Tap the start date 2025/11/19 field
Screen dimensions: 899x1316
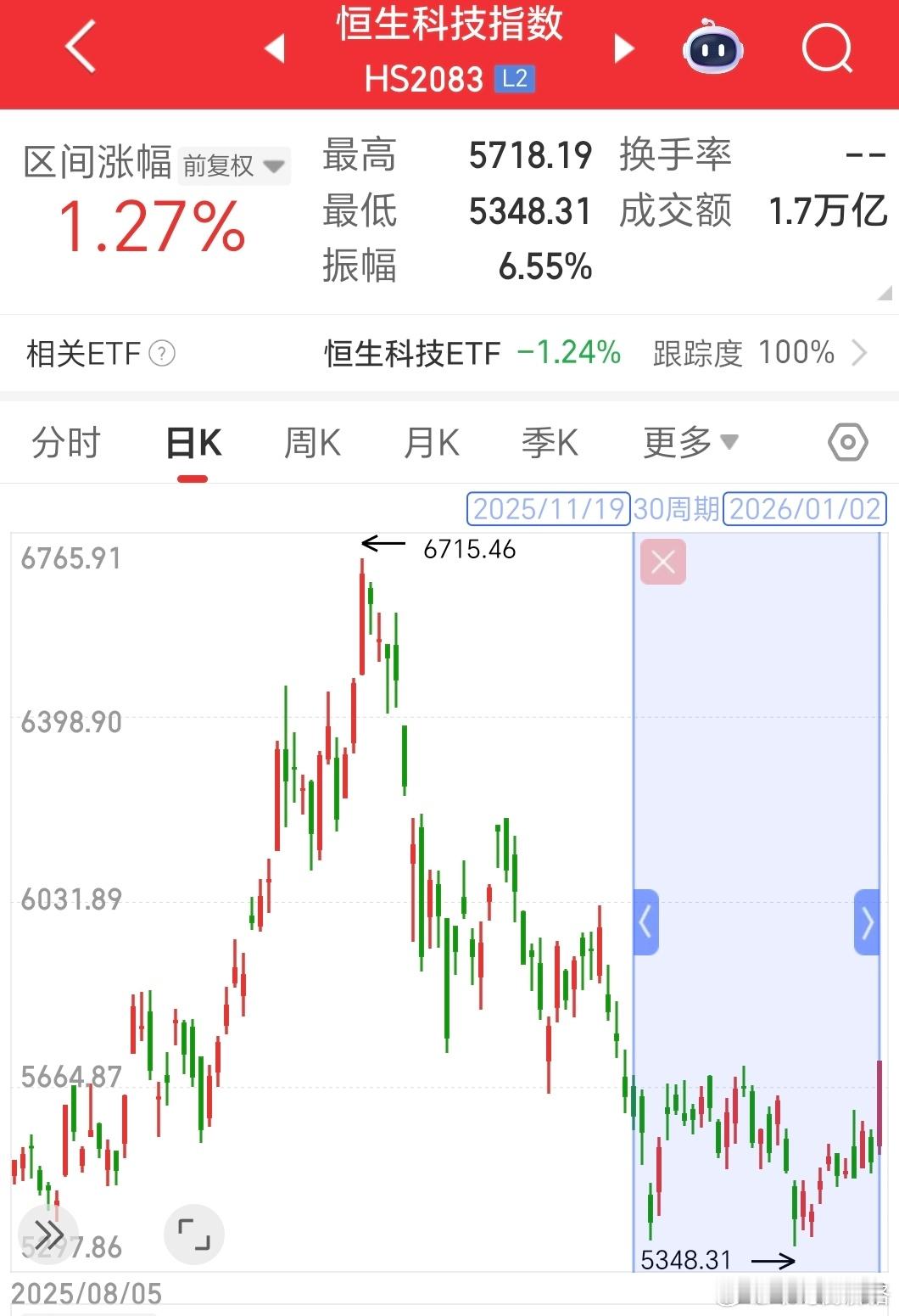pyautogui.click(x=548, y=509)
